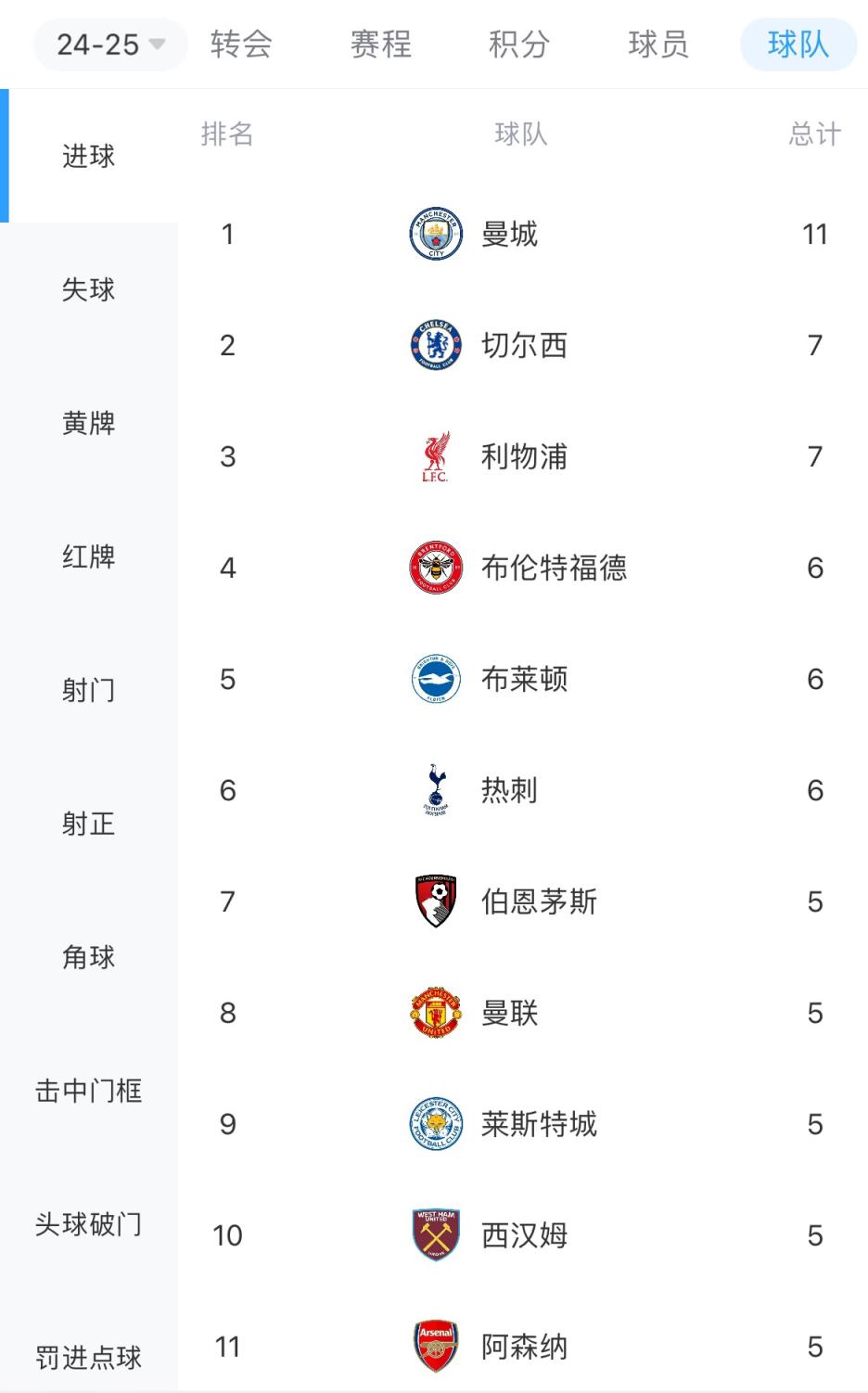
Task: Select the 球队 tab
Action: [x=798, y=44]
